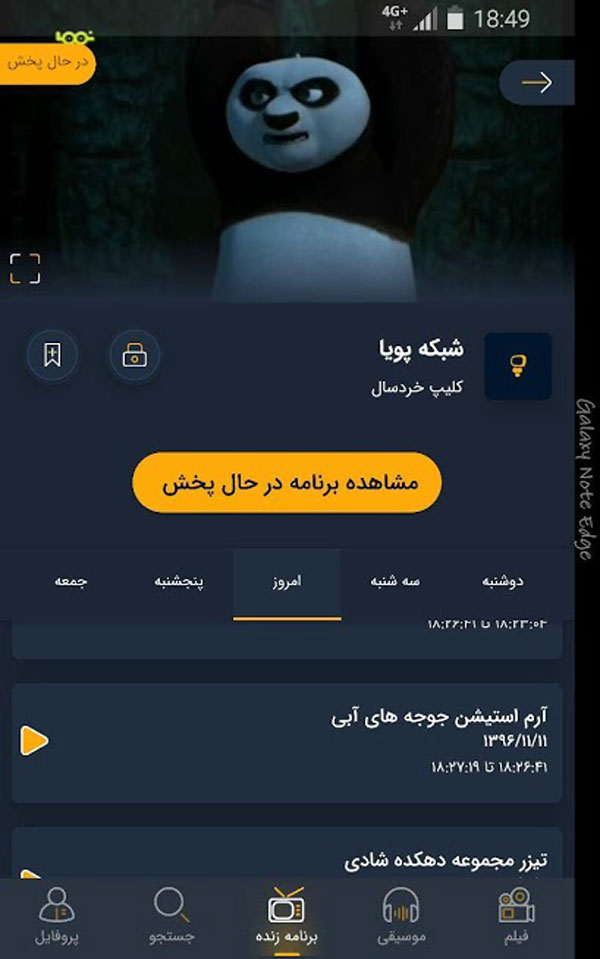Open the جستجو search tab

[171, 916]
